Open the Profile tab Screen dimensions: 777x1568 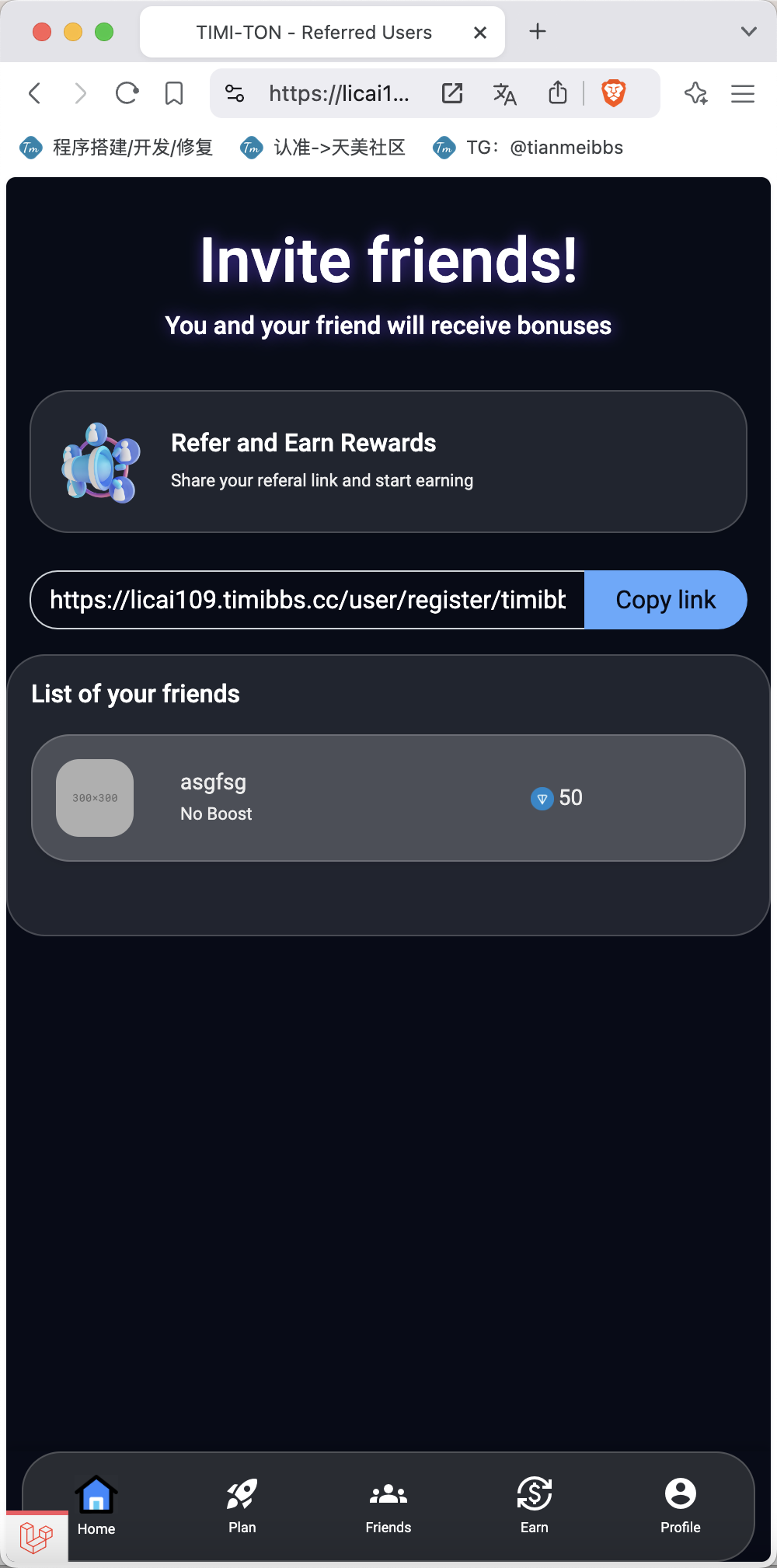point(681,1507)
